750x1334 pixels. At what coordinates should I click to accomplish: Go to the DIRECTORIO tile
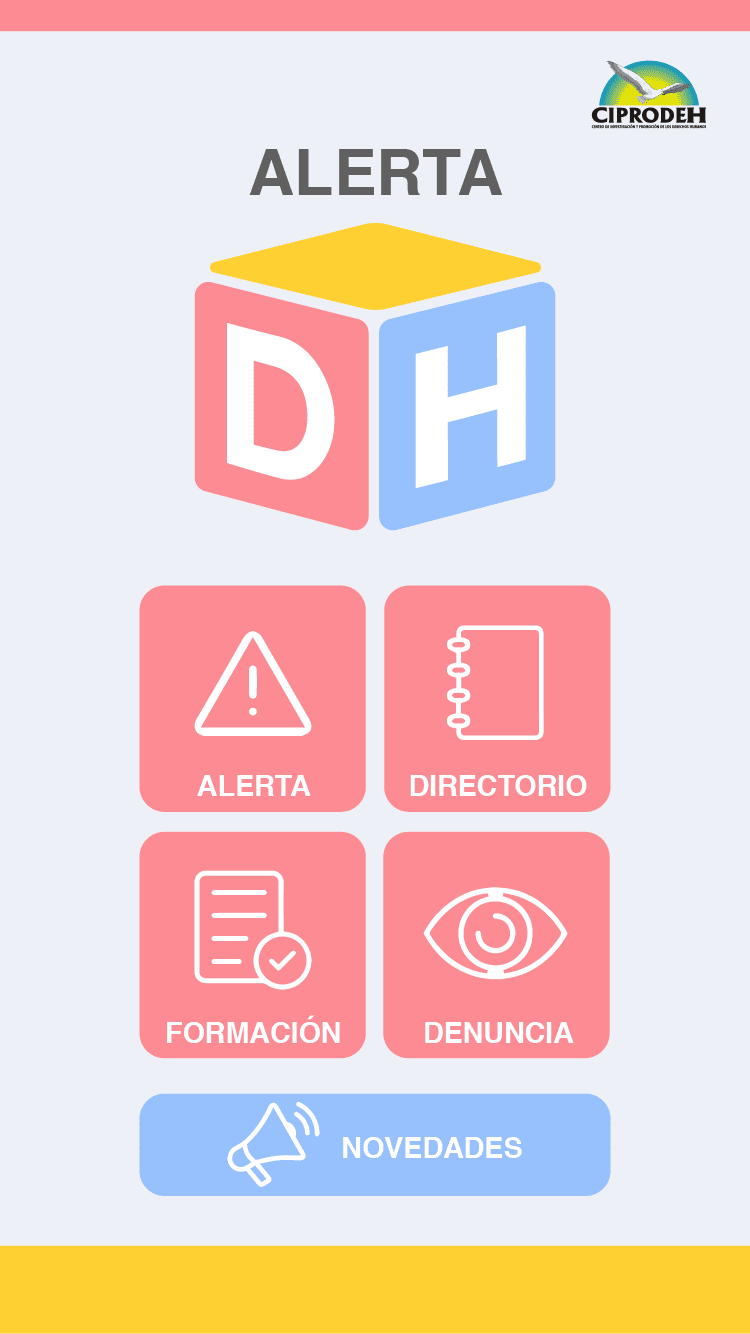point(497,698)
